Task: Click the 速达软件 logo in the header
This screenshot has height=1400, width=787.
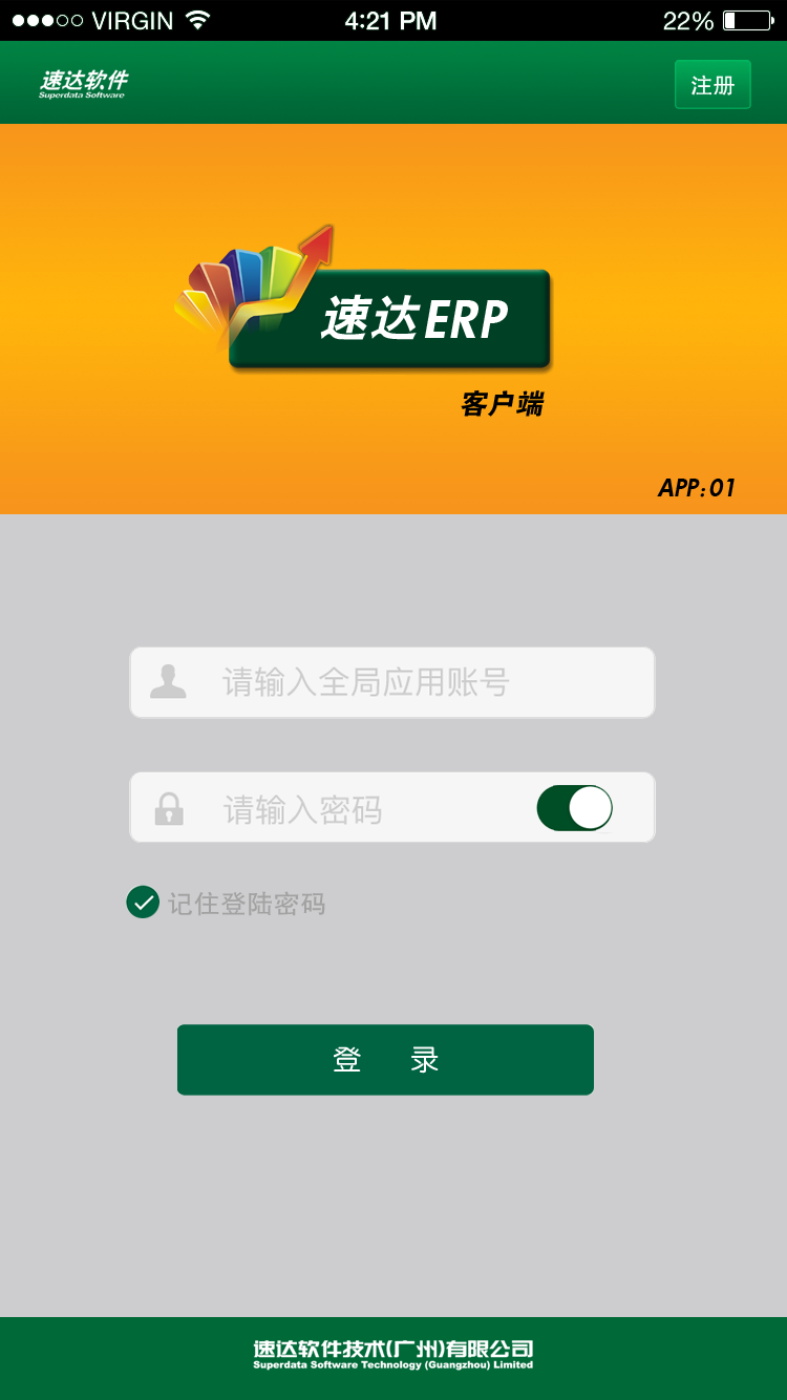Action: click(84, 84)
